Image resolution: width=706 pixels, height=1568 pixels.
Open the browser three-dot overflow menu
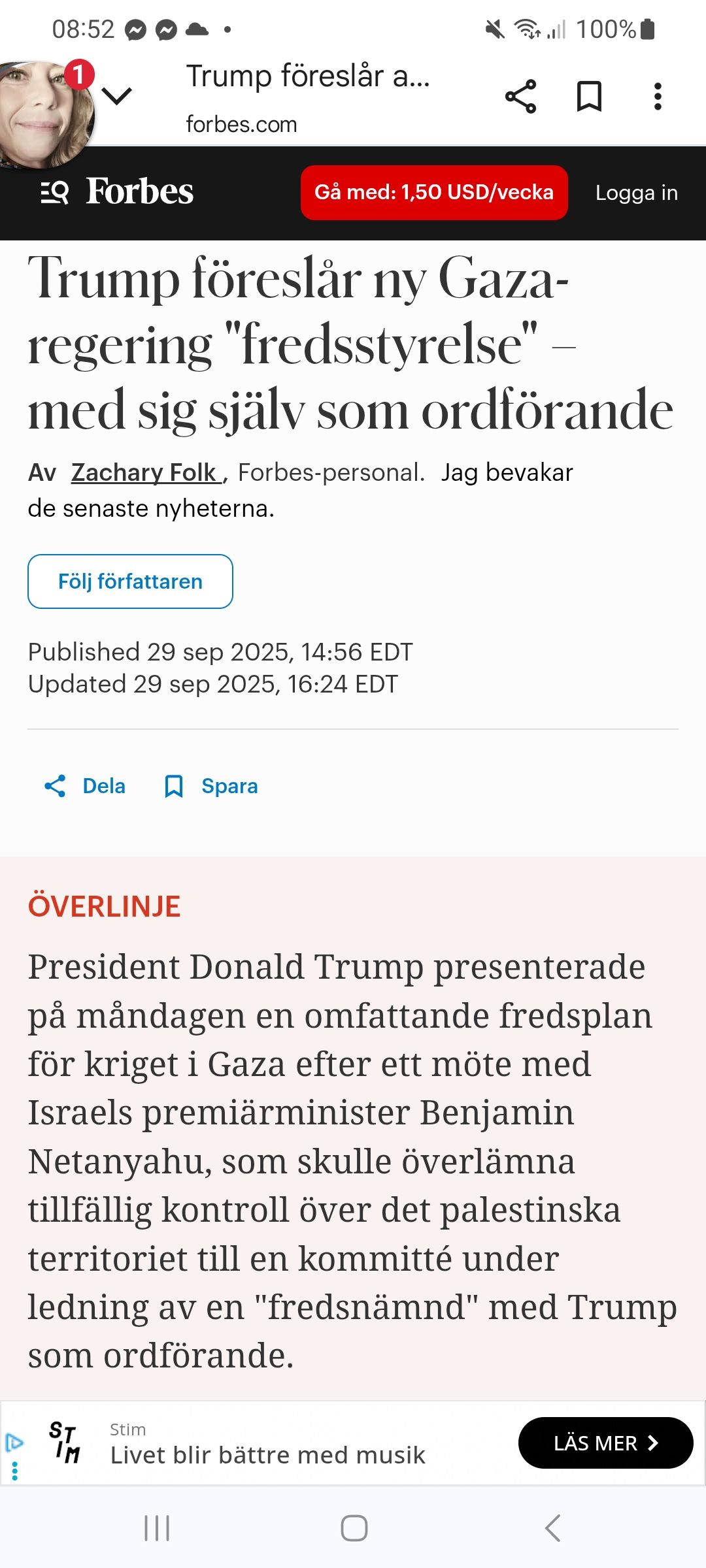click(x=657, y=97)
